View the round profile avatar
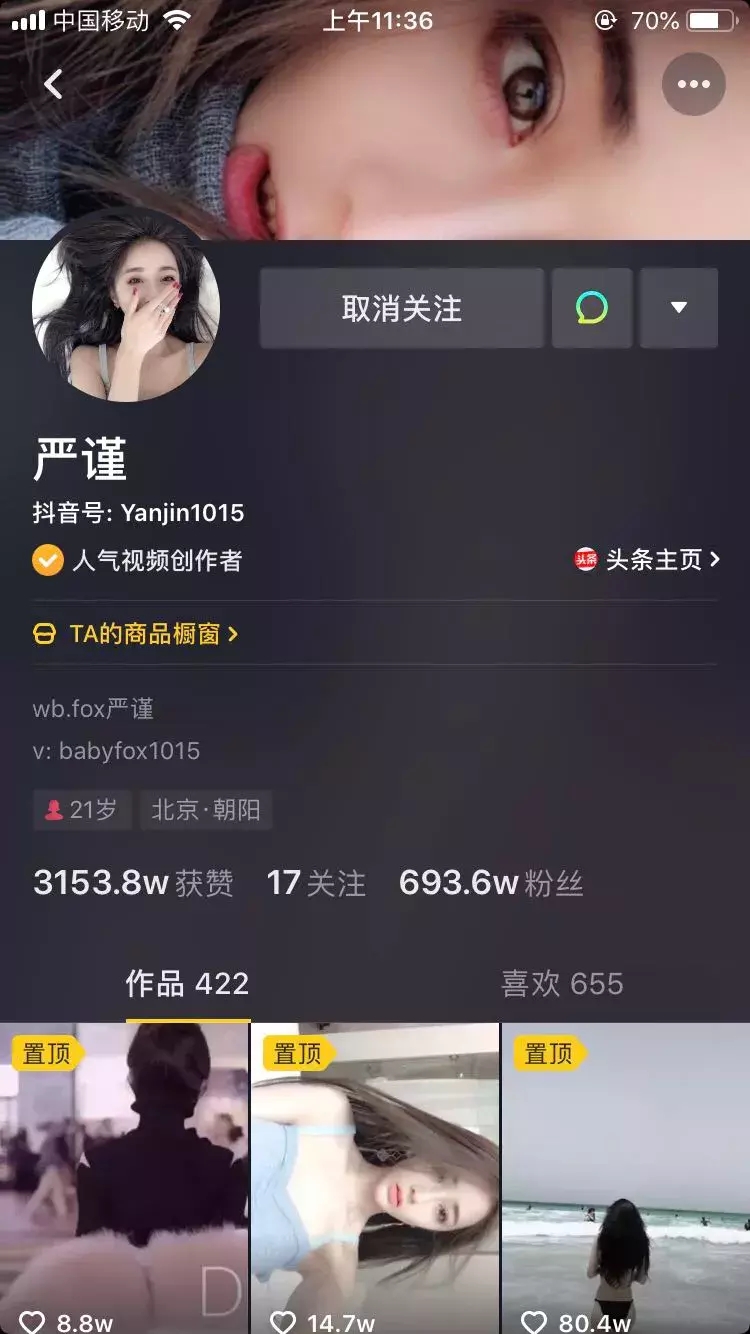Screen dimensions: 750x1334 126,308
